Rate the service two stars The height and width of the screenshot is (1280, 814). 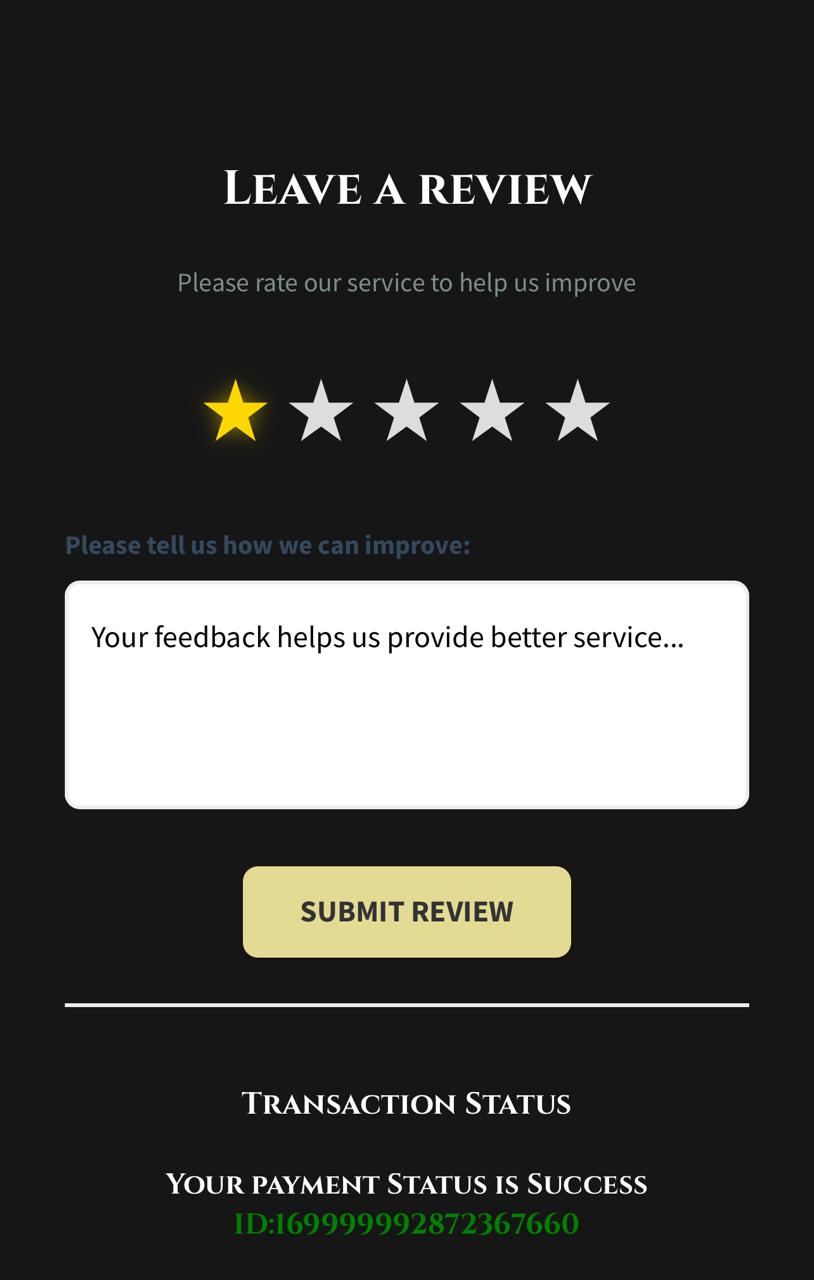[x=321, y=412]
